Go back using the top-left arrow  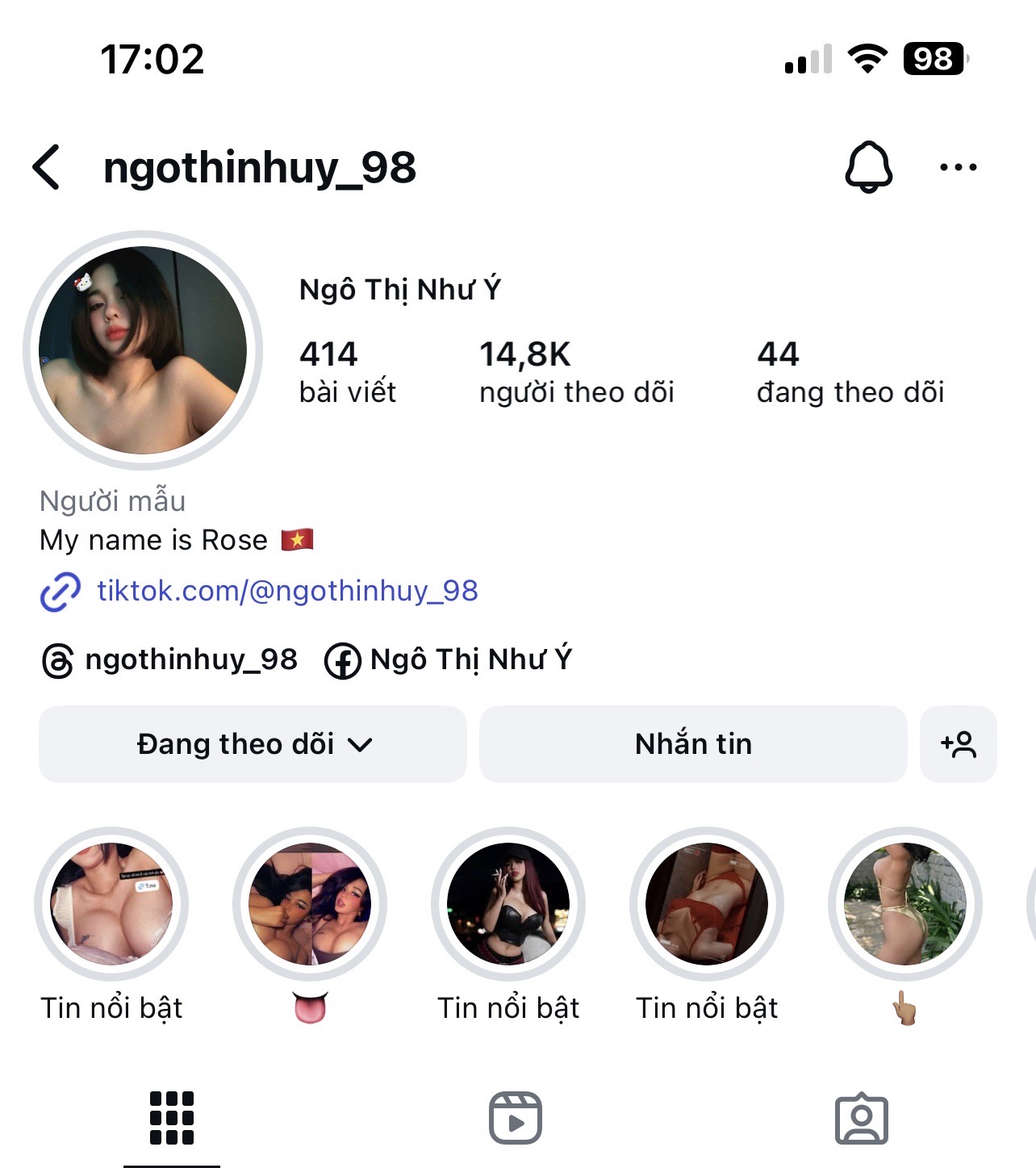pos(47,168)
